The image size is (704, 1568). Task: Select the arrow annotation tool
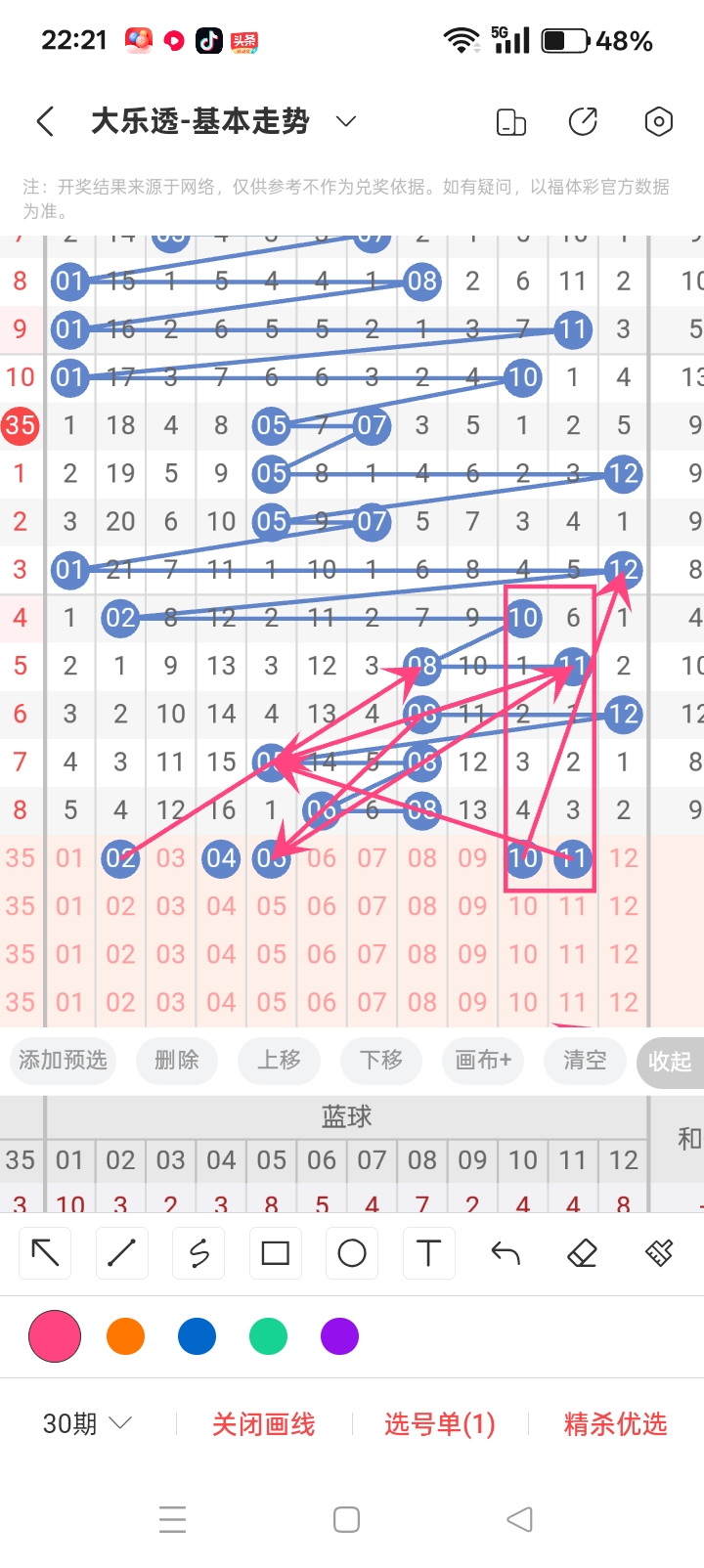[x=44, y=1252]
